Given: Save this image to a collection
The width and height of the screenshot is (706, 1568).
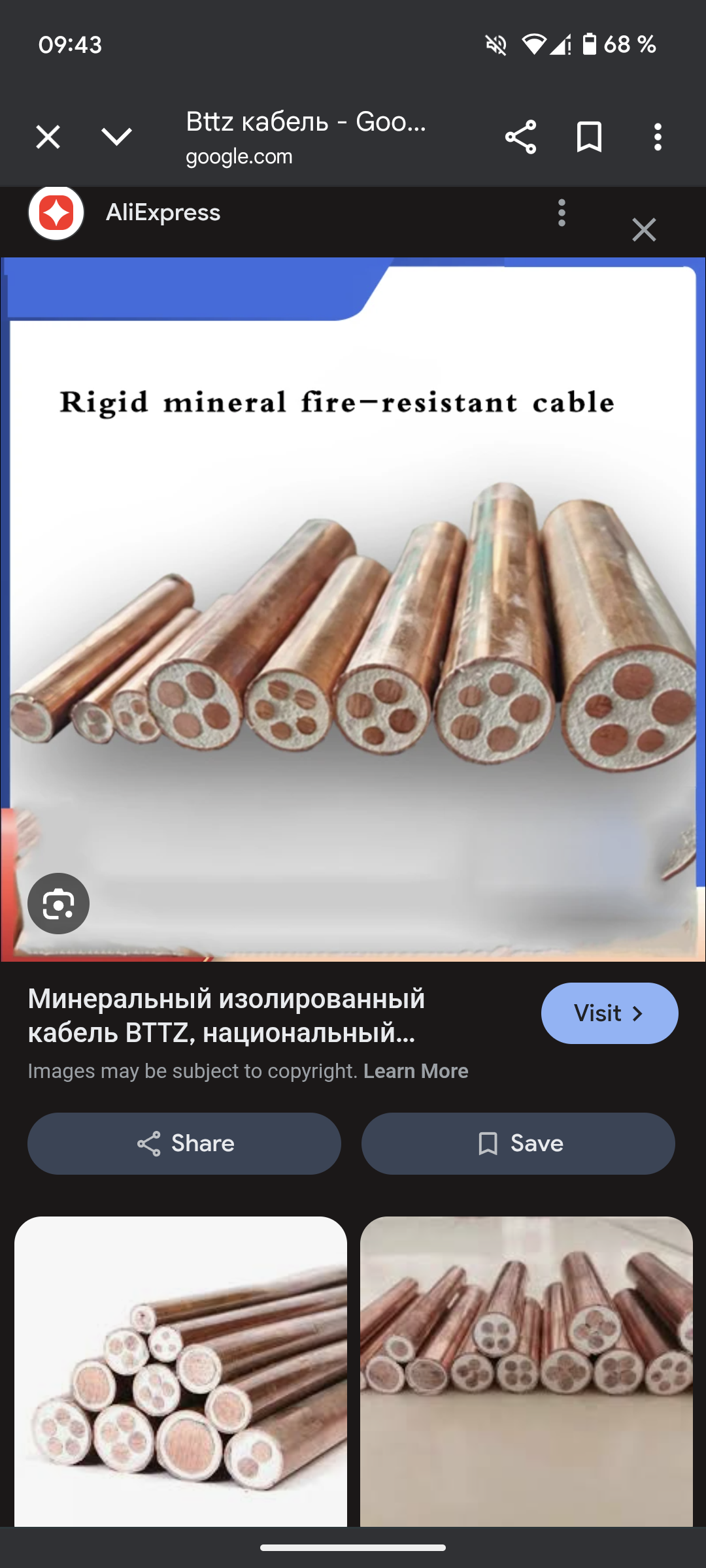Looking at the screenshot, I should (518, 1143).
